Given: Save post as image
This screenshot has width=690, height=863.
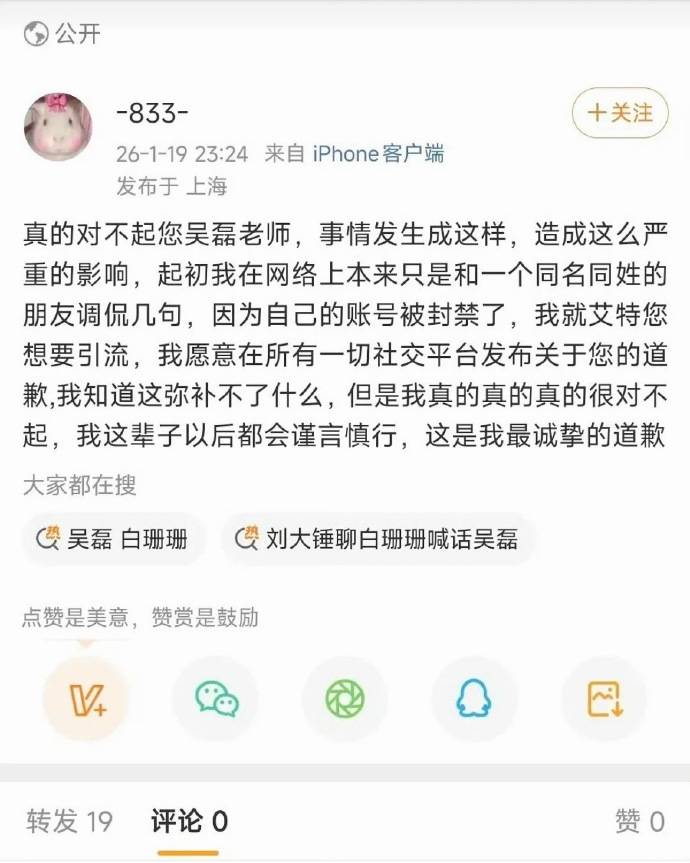Looking at the screenshot, I should pos(604,699).
